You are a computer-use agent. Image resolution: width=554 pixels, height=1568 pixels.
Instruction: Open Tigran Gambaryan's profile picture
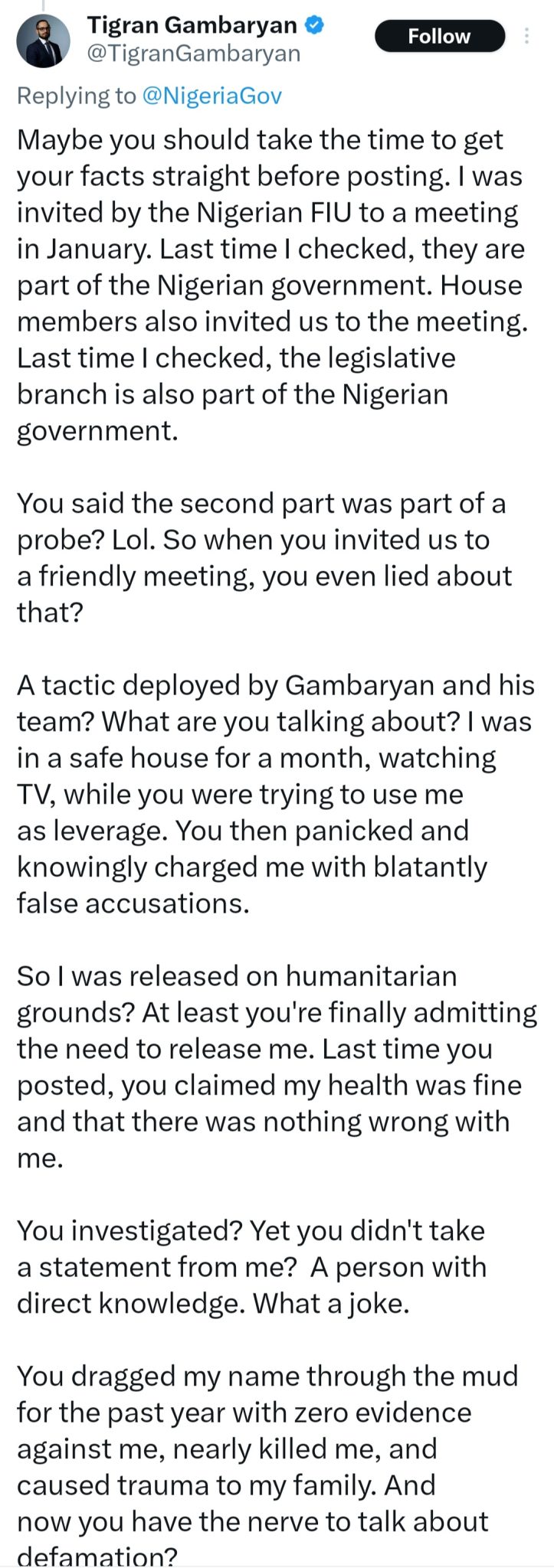point(44,41)
